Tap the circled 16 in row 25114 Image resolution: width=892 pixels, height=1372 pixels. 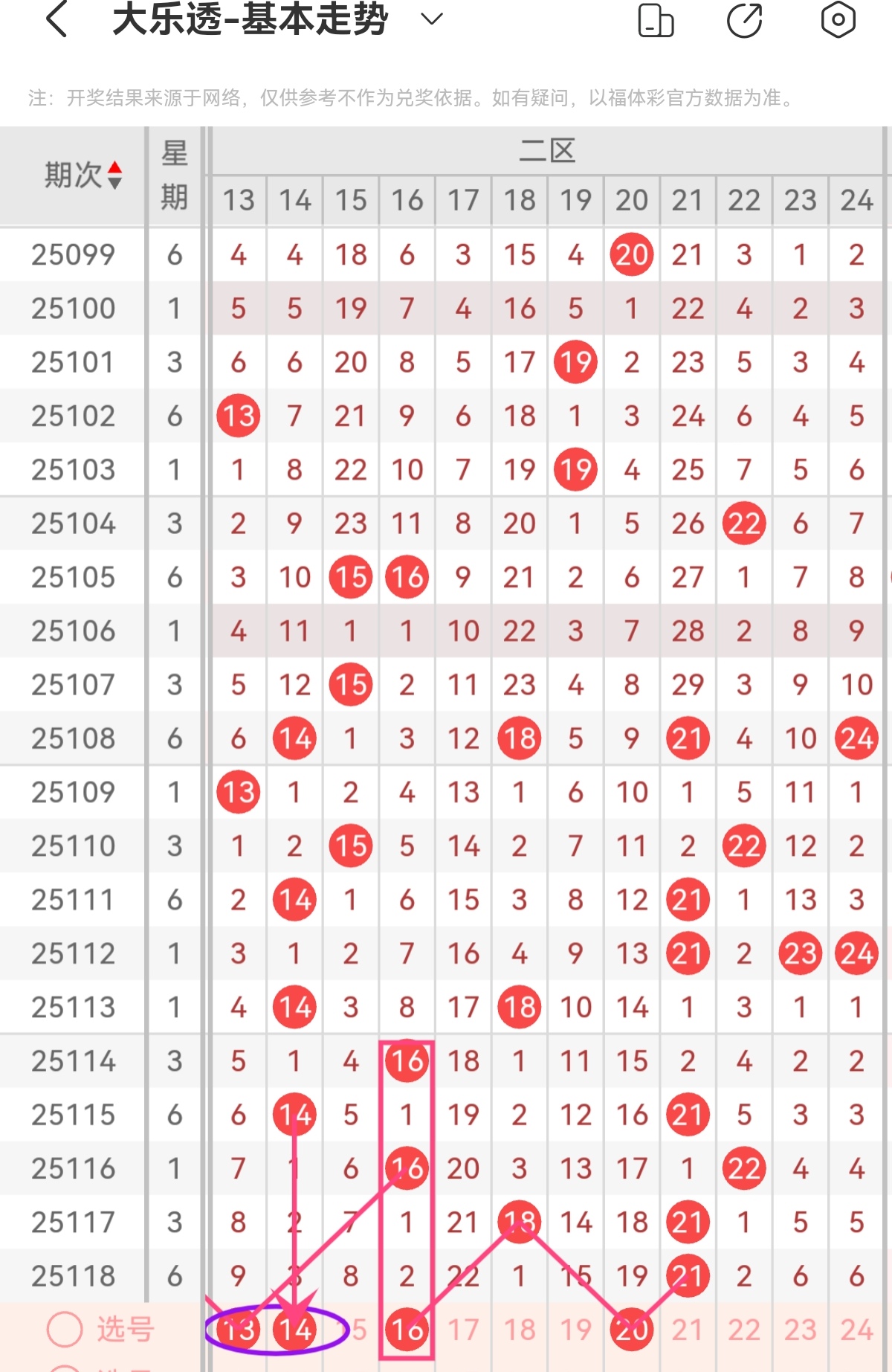point(407,1061)
